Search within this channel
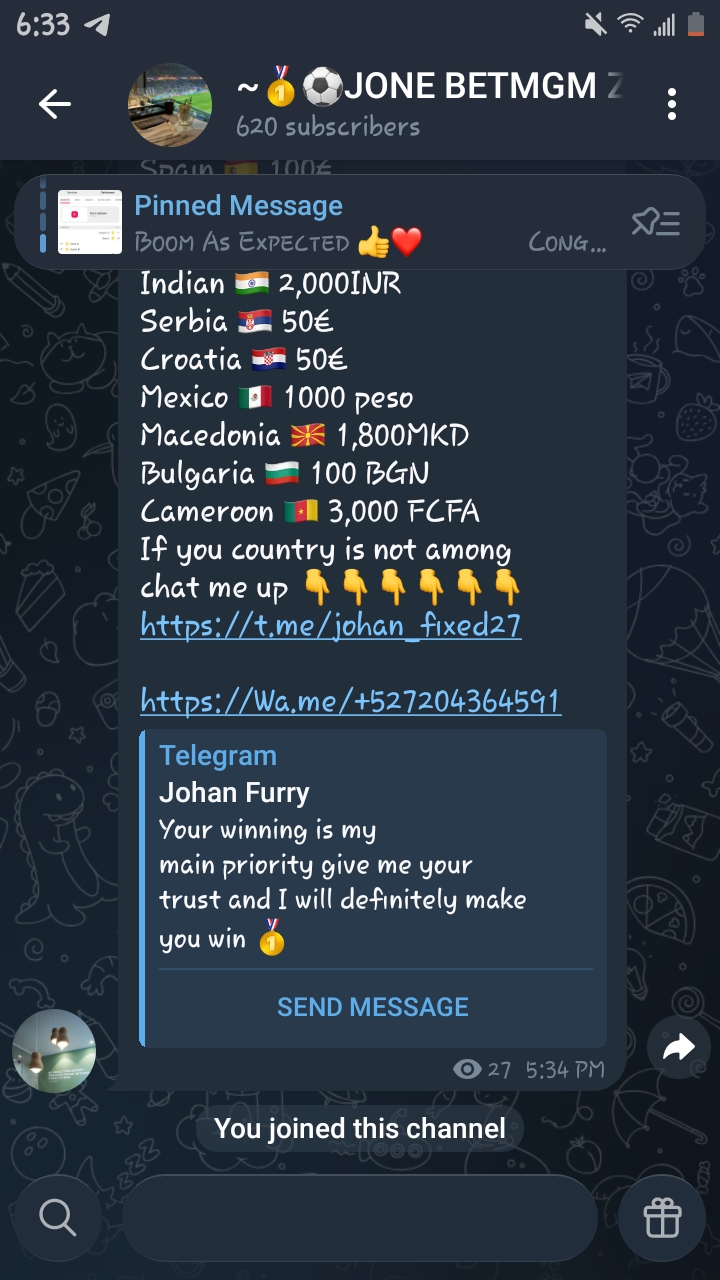The height and width of the screenshot is (1280, 720). click(x=57, y=1217)
